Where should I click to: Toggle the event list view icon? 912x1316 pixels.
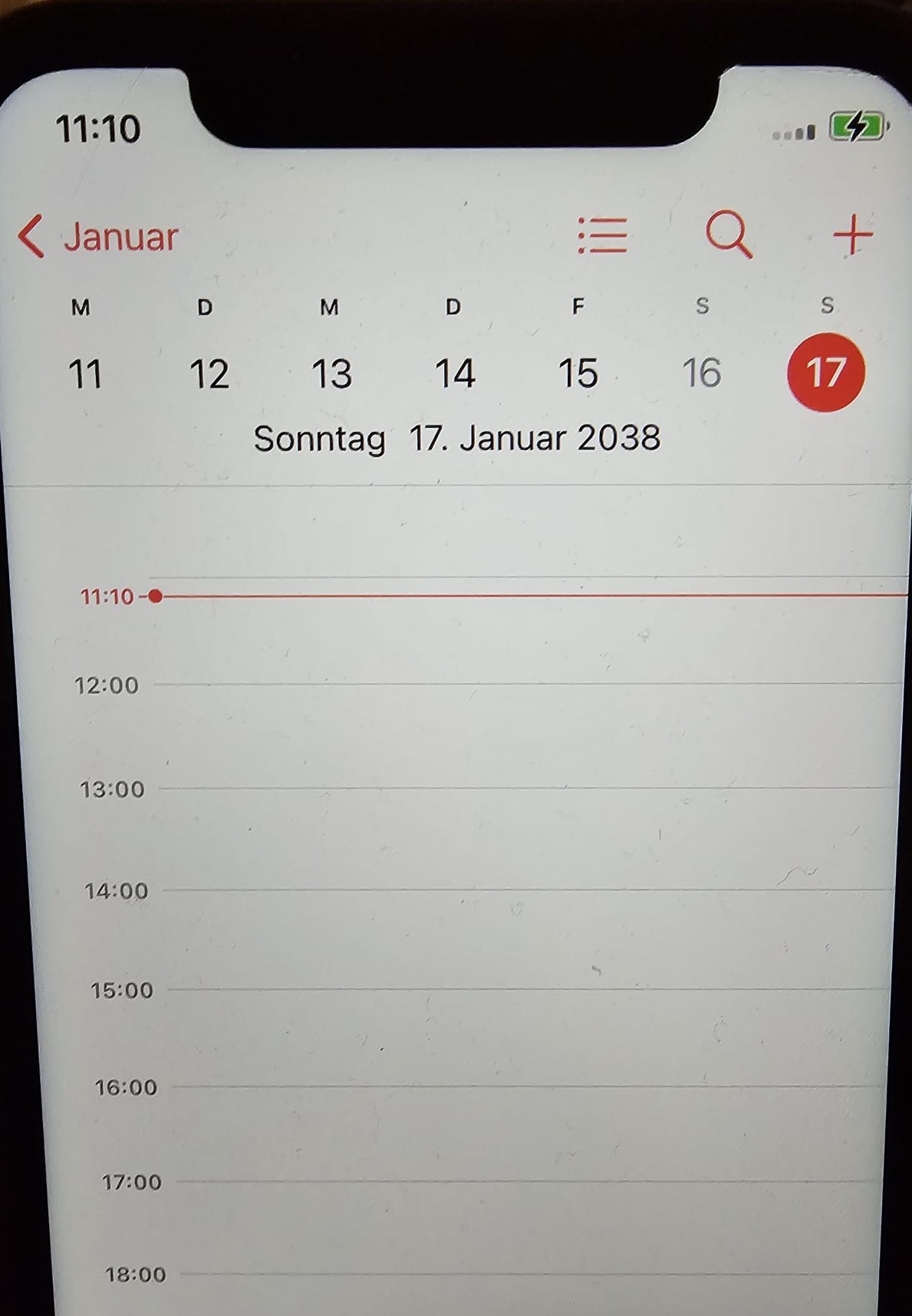tap(602, 234)
